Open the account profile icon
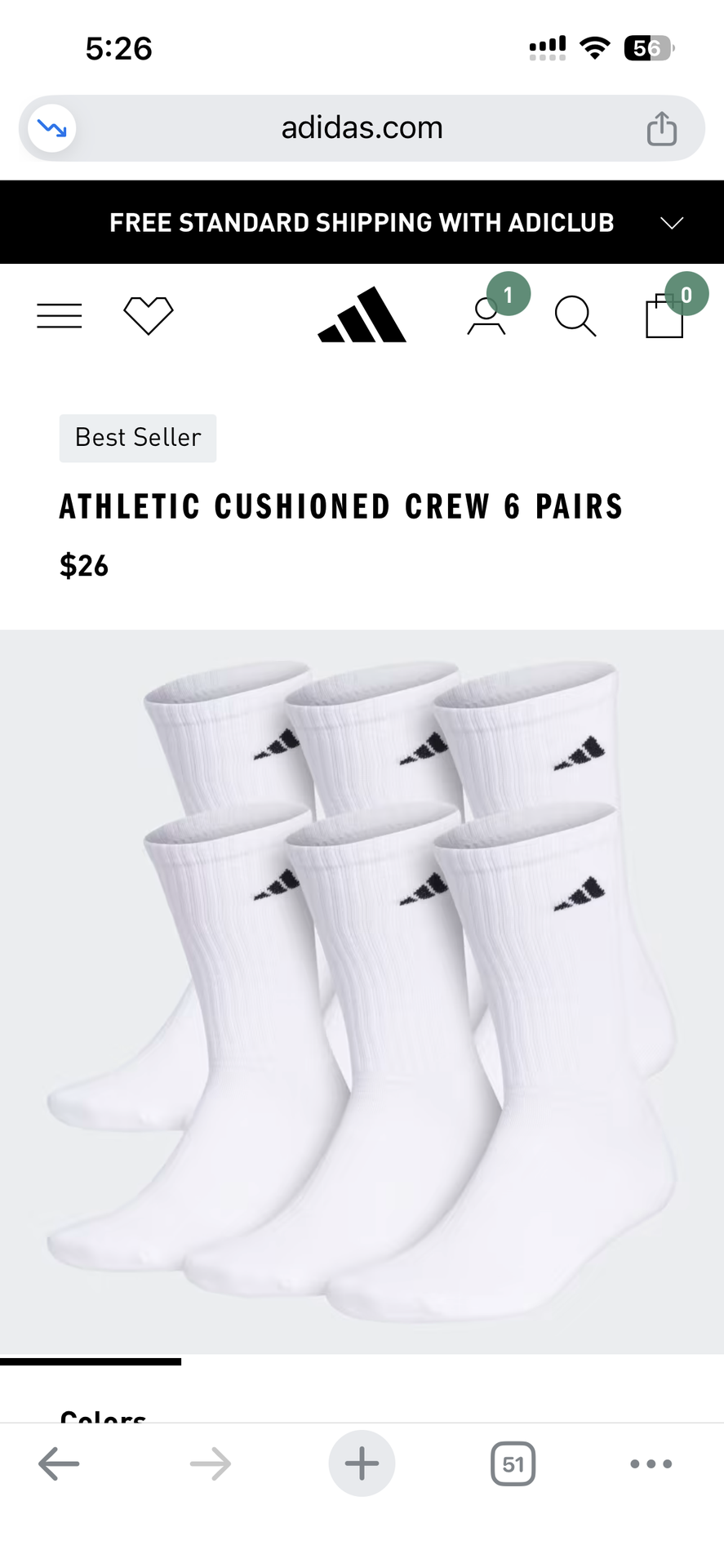This screenshot has height=1568, width=724. tap(486, 317)
